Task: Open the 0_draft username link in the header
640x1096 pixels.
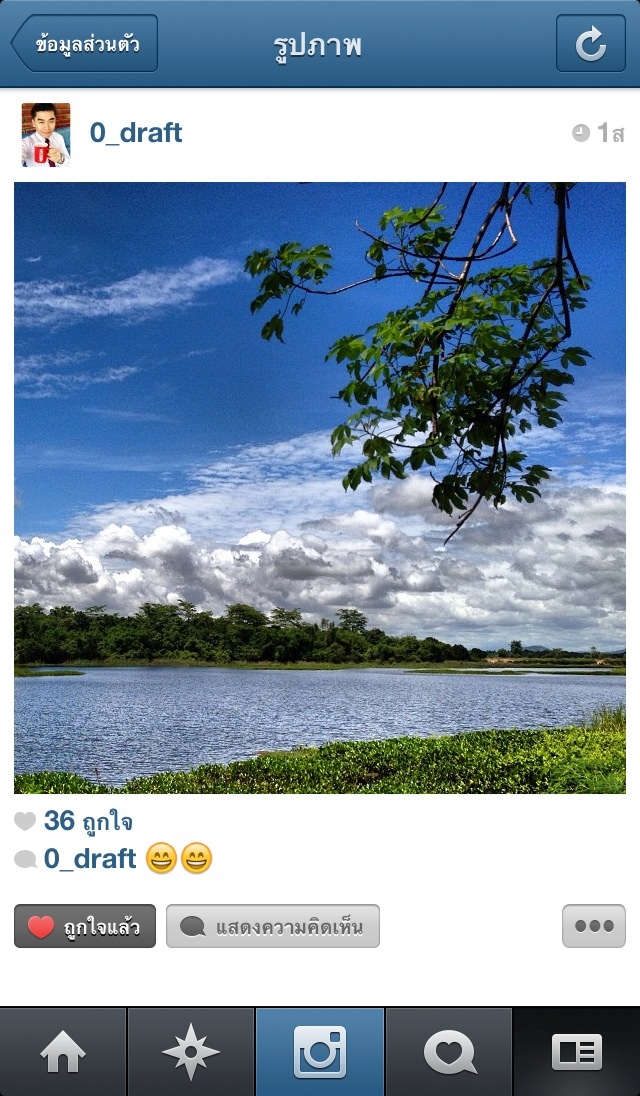Action: tap(136, 133)
